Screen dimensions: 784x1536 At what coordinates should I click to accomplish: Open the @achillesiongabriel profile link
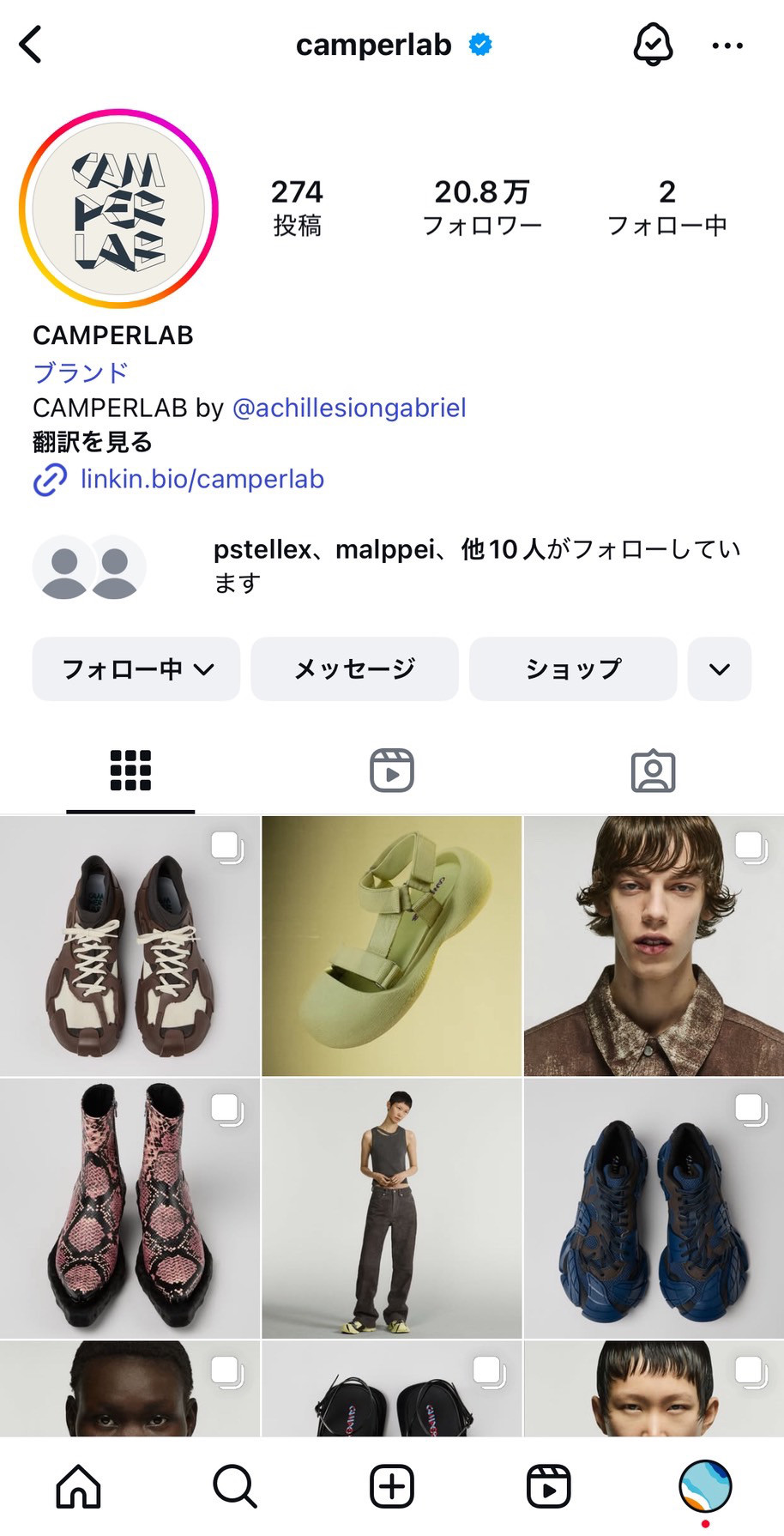[x=349, y=408]
